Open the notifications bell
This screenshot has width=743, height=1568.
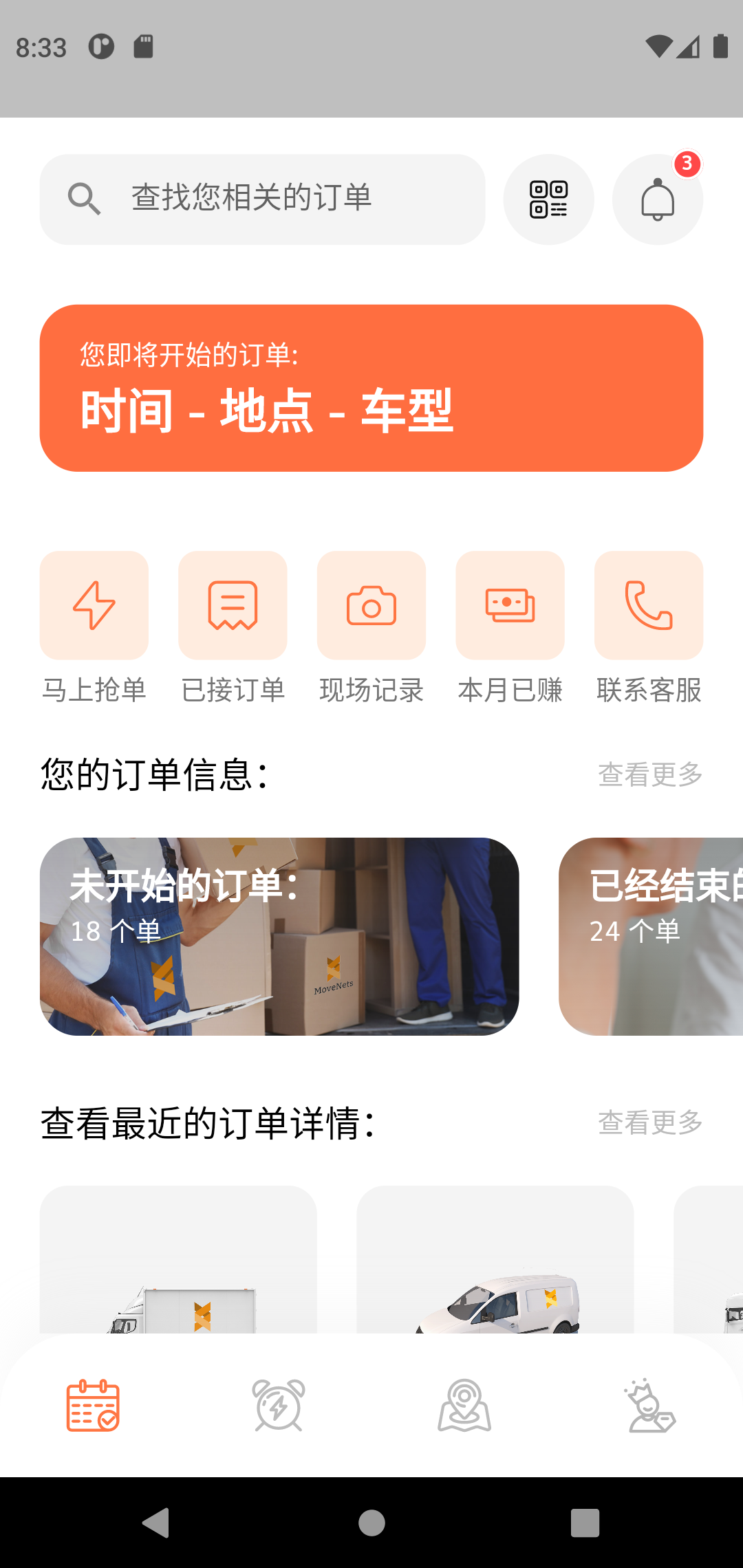coord(657,199)
